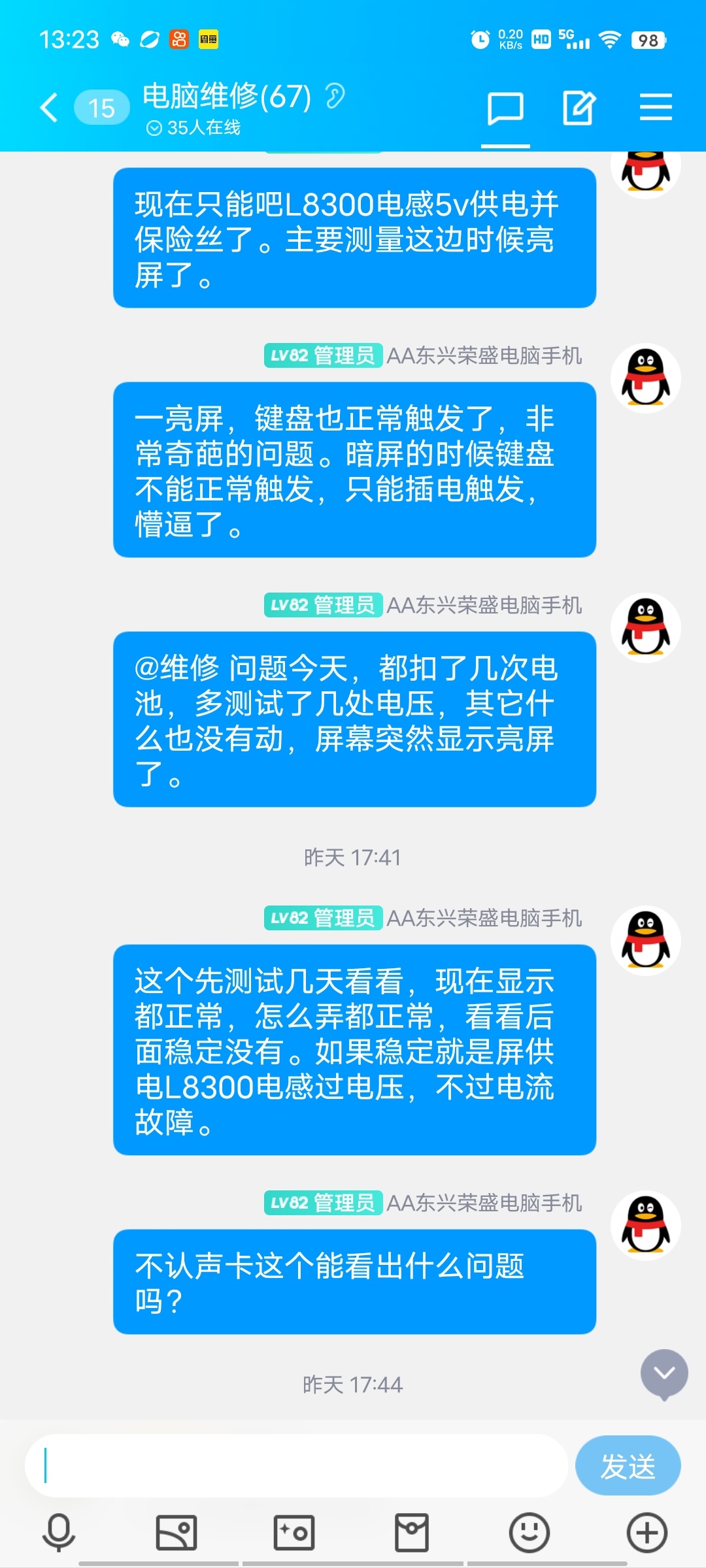
Task: Open the group menu with three lines
Action: tap(656, 107)
